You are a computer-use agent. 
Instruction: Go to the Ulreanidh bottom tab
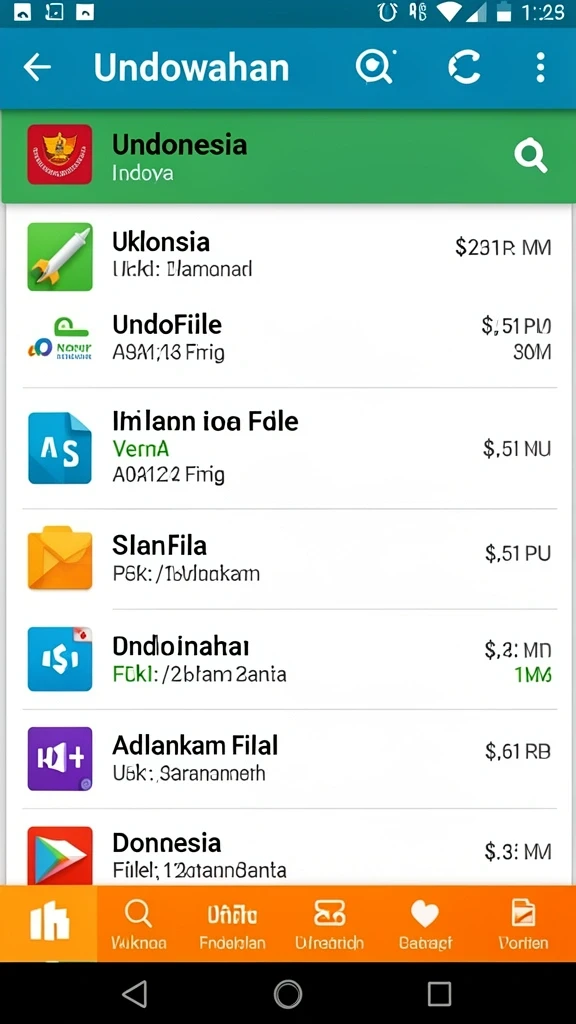coord(329,923)
